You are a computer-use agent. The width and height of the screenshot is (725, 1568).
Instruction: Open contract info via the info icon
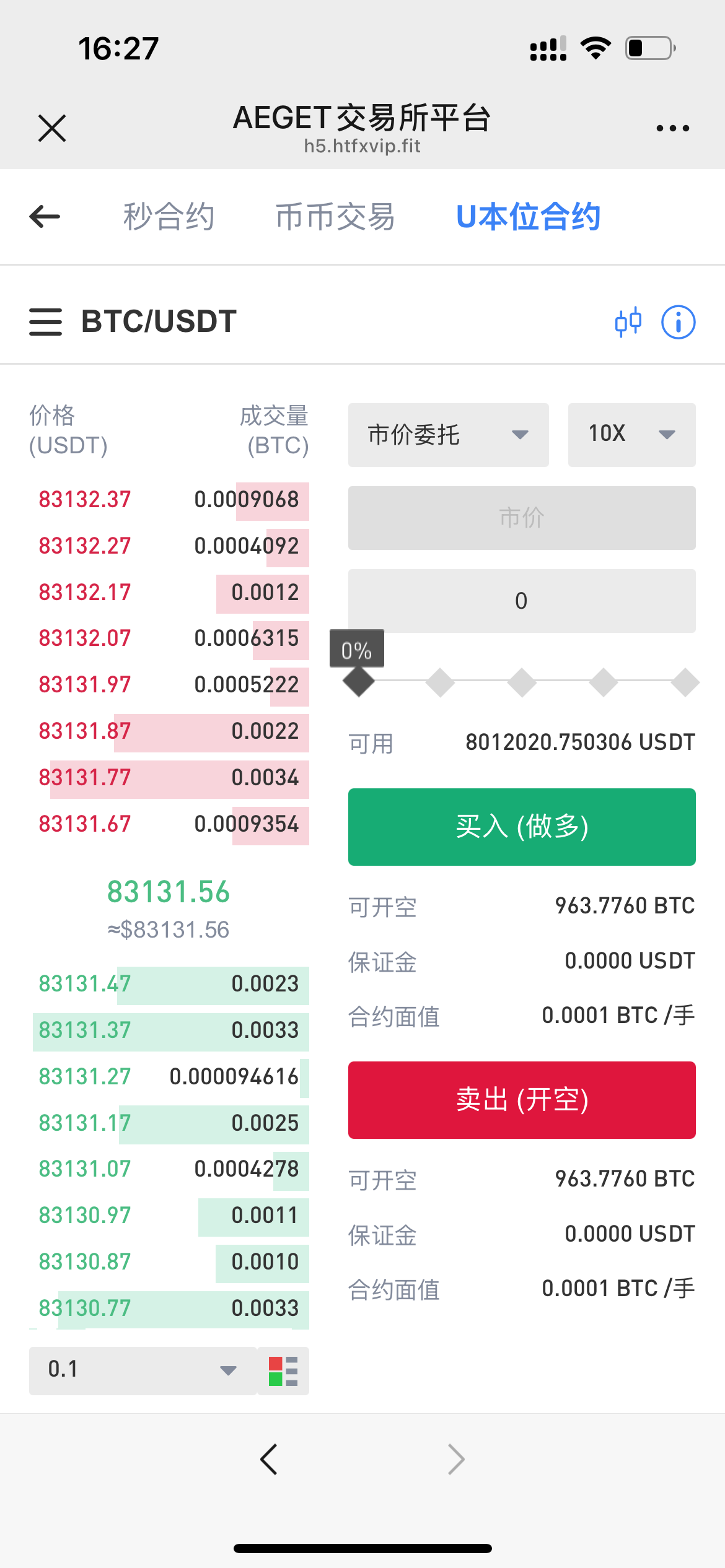(x=677, y=321)
